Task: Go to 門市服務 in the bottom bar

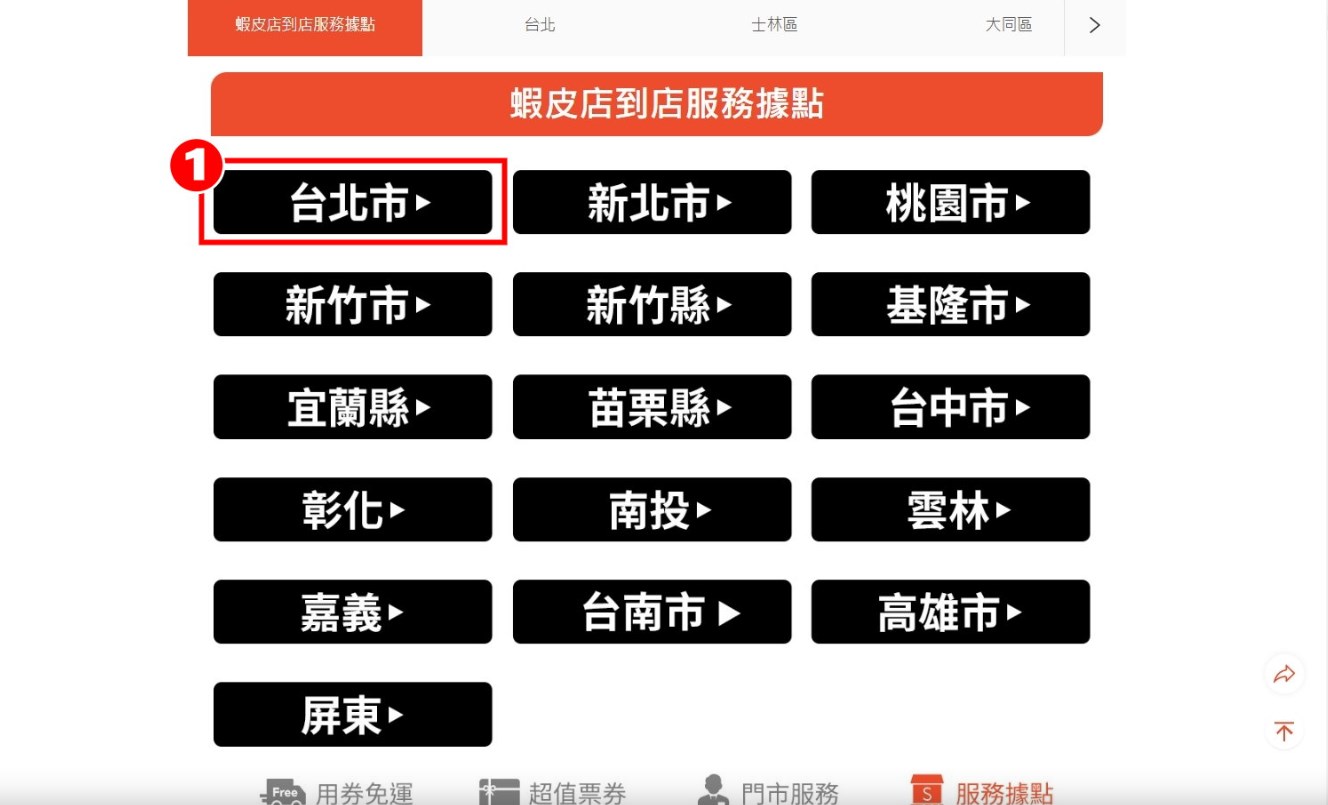Action: click(768, 793)
